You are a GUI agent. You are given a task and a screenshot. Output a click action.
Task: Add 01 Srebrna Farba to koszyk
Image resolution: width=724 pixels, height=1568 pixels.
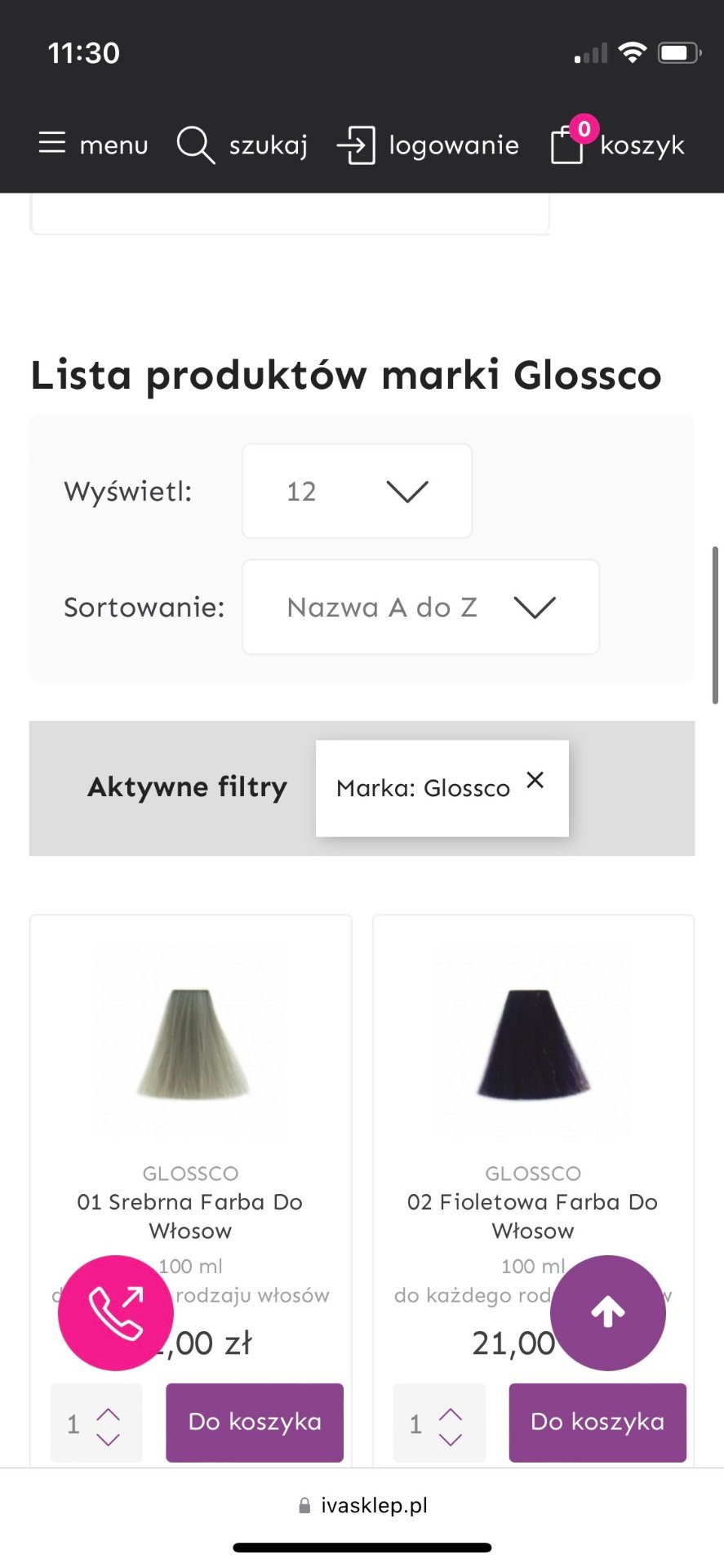(x=255, y=1422)
